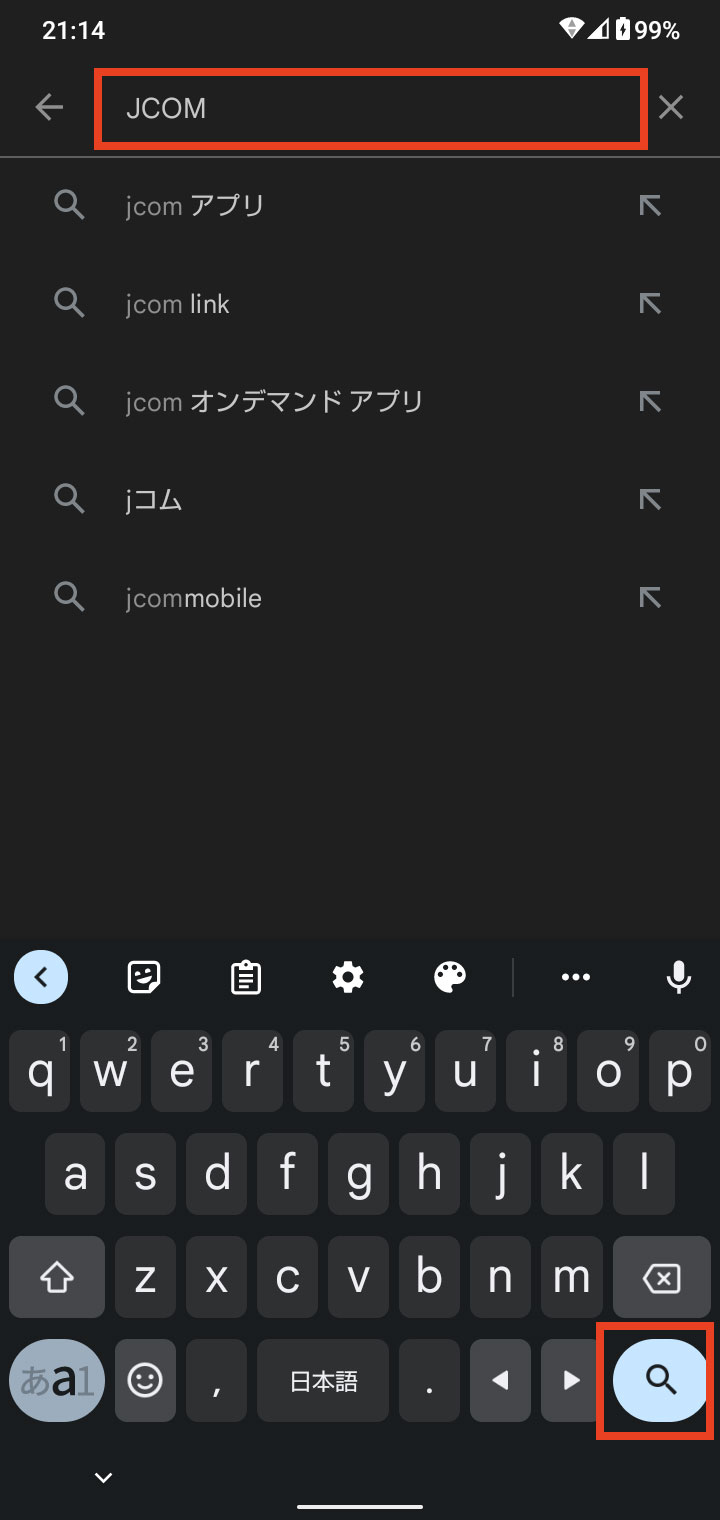The height and width of the screenshot is (1520, 720).
Task: Tap the keyboard backspace key
Action: click(660, 1277)
